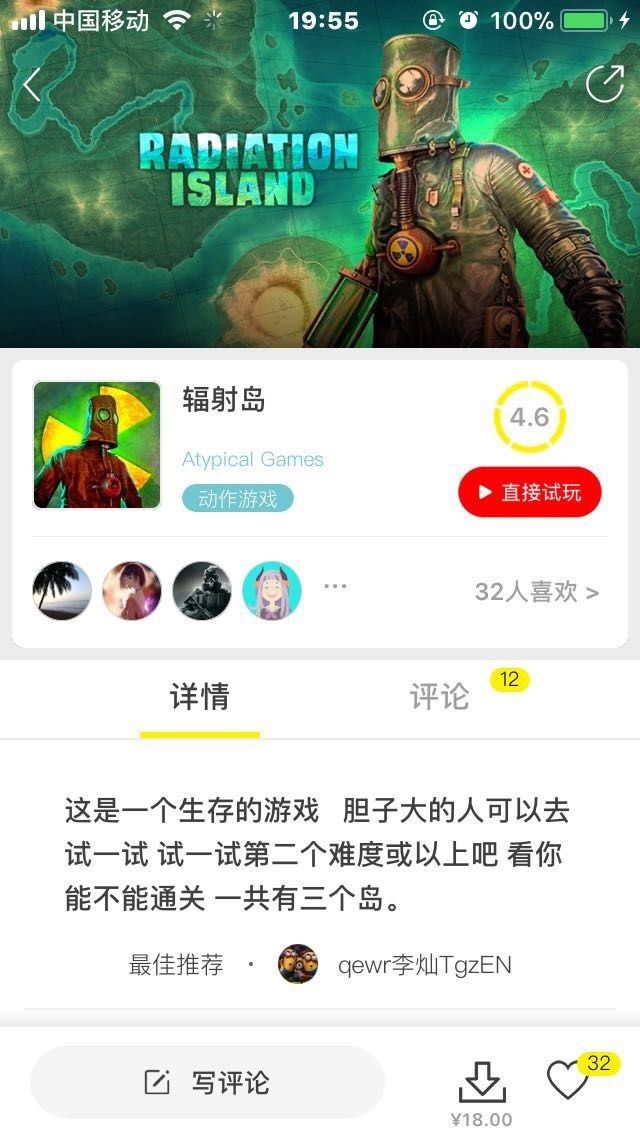Switch to the 详情 tab

pos(200,697)
